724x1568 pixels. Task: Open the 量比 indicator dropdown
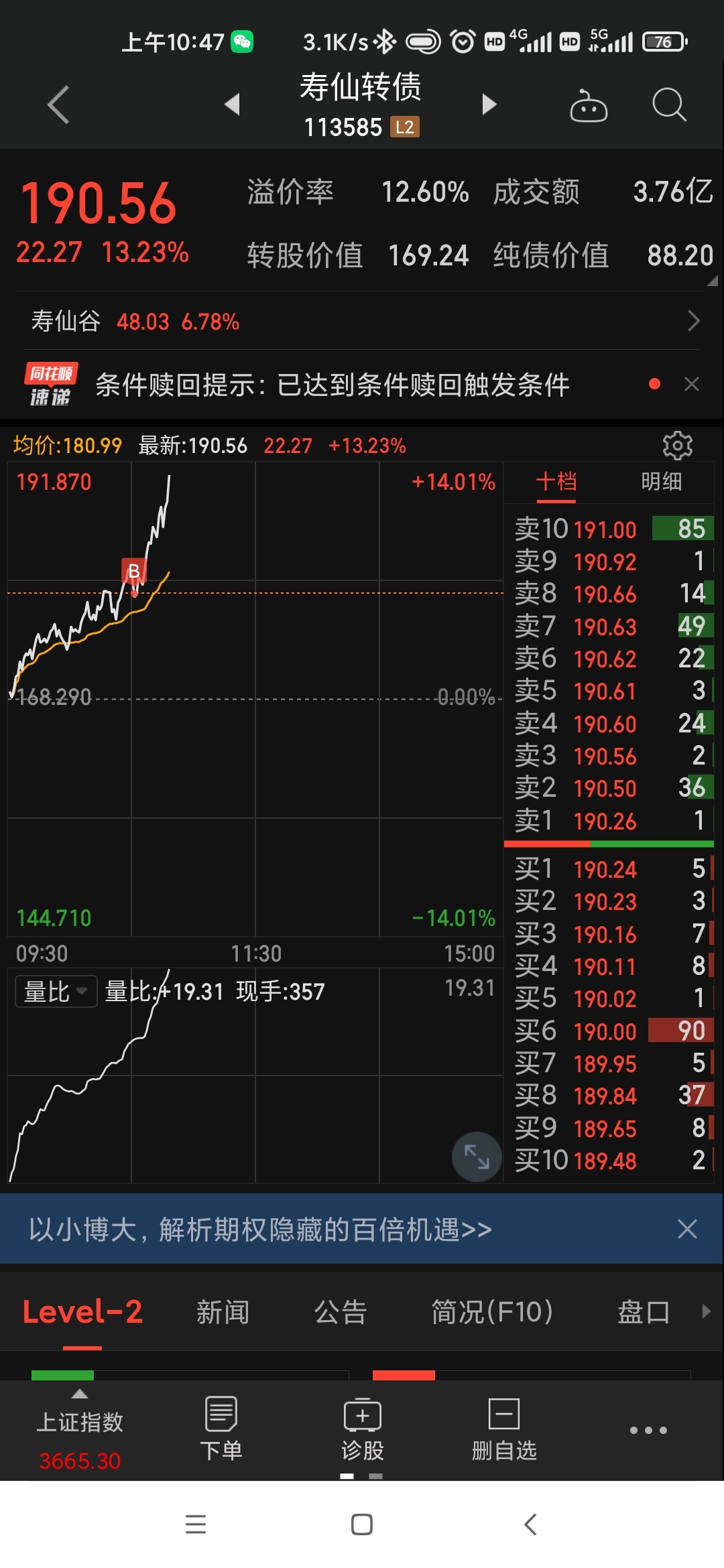tap(56, 991)
